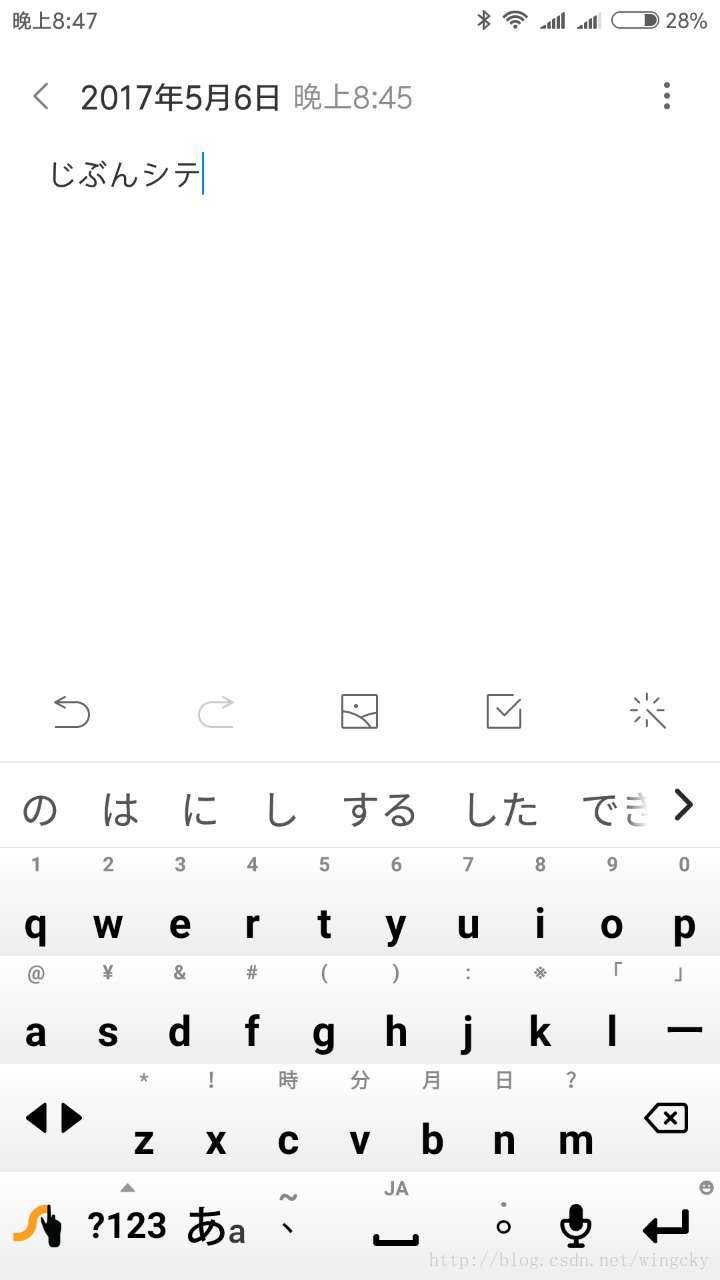Tap the backspace key
720x1280 pixels.
pos(666,1118)
